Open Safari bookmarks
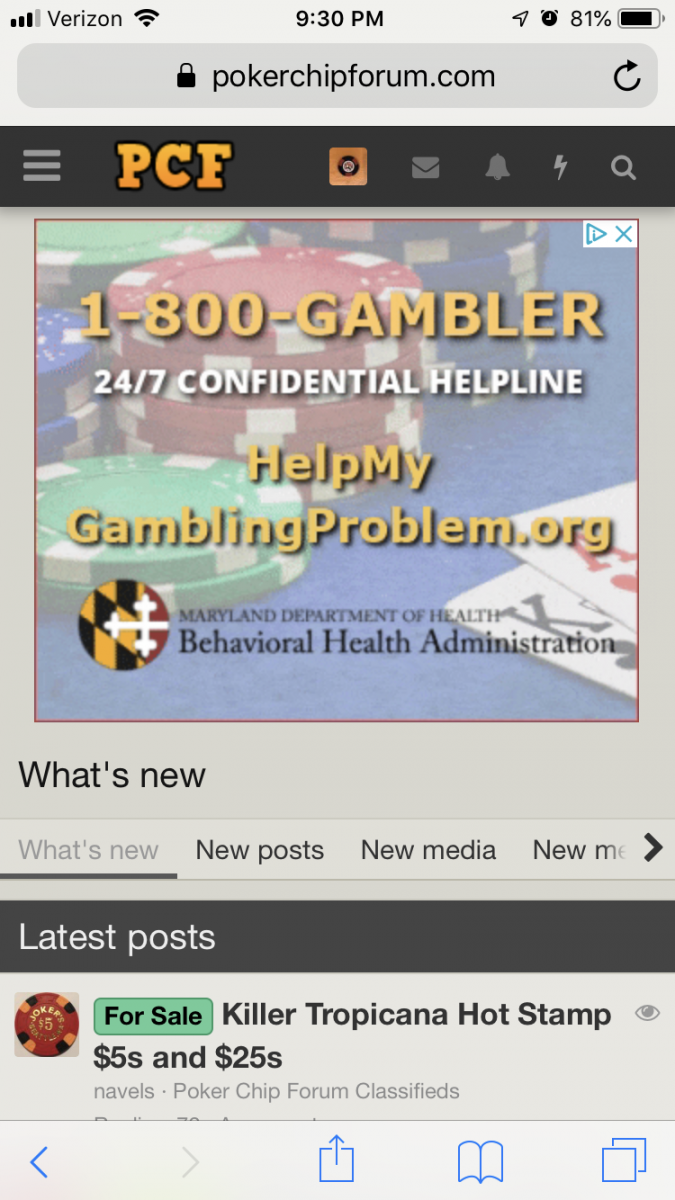675x1200 pixels. tap(480, 1162)
